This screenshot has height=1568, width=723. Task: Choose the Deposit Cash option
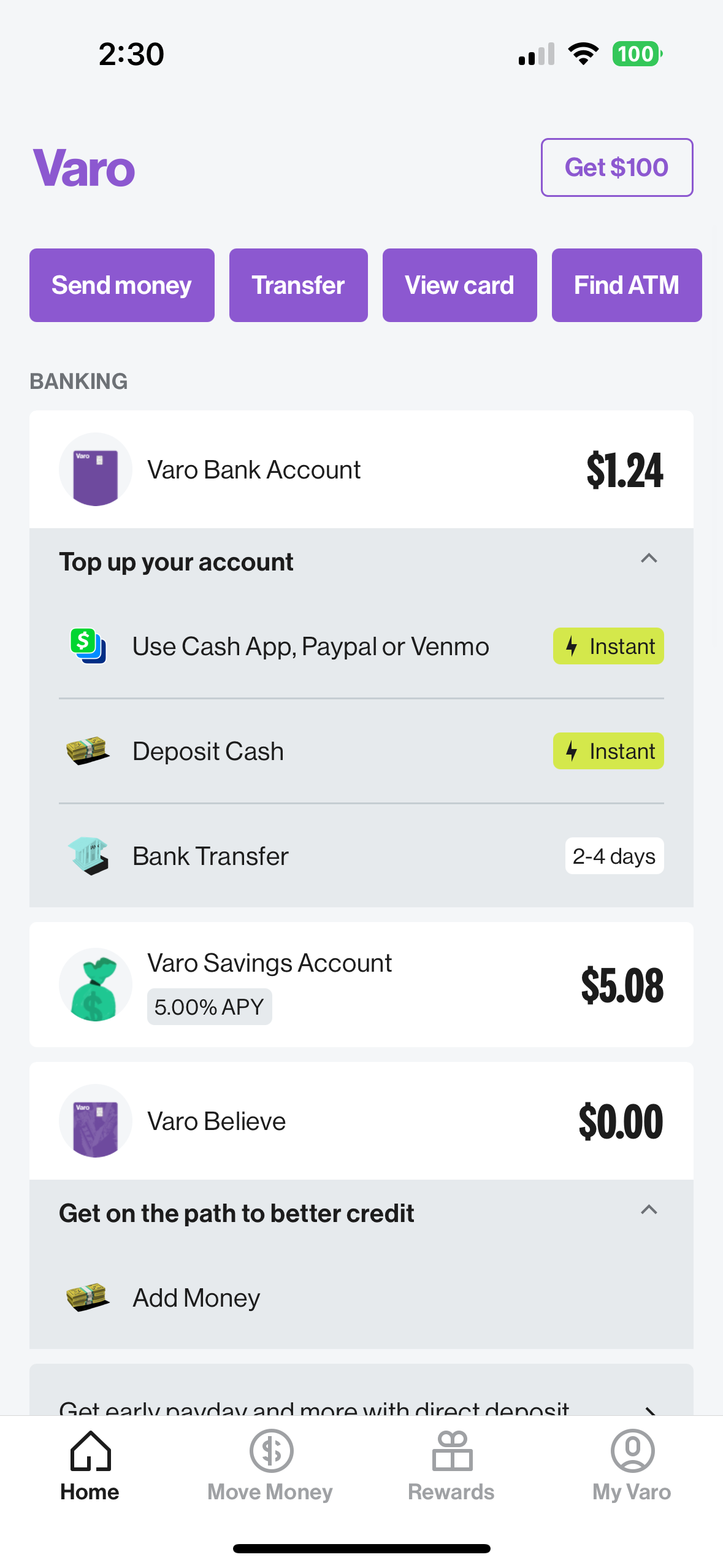coord(361,751)
